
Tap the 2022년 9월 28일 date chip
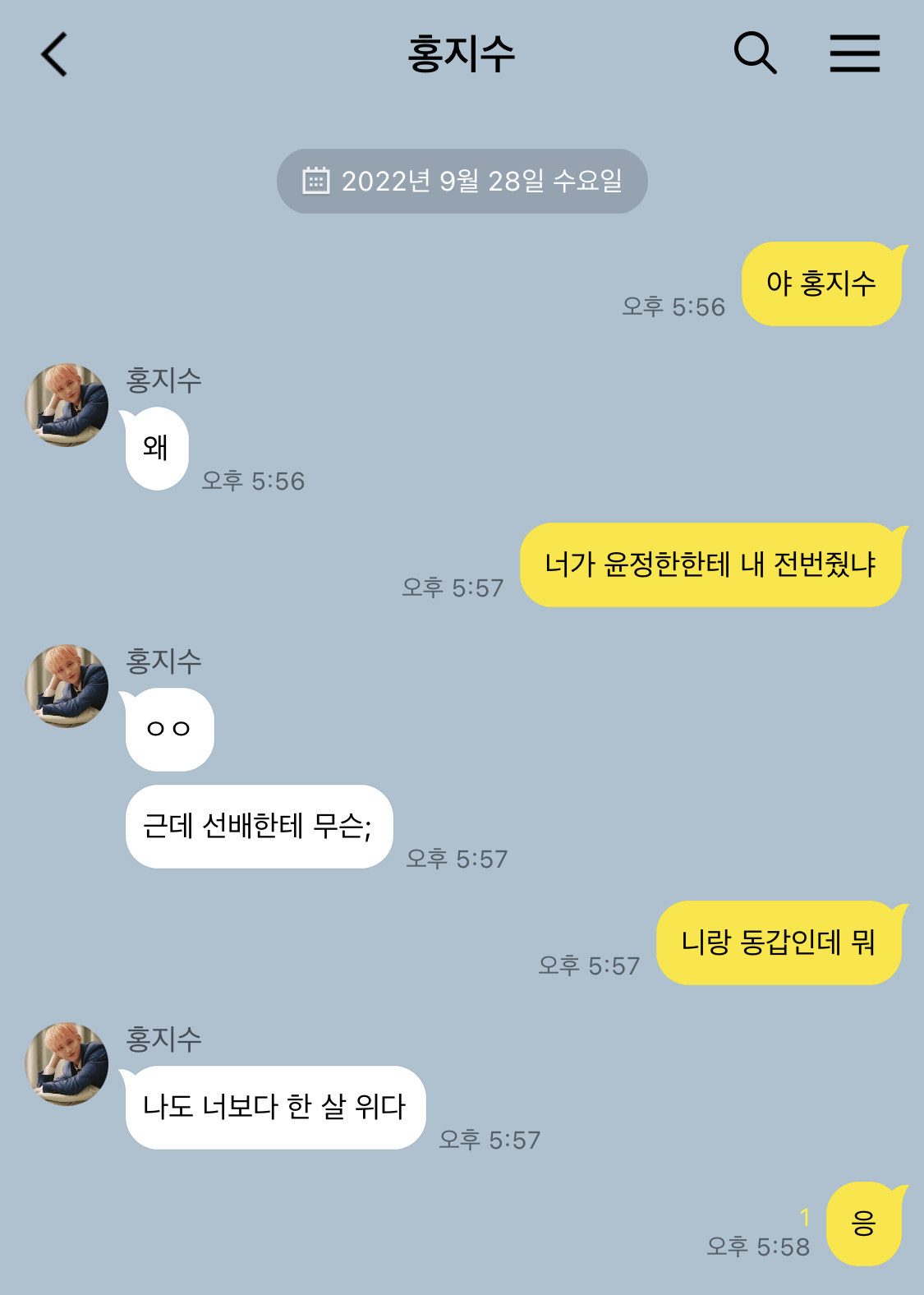point(462,181)
